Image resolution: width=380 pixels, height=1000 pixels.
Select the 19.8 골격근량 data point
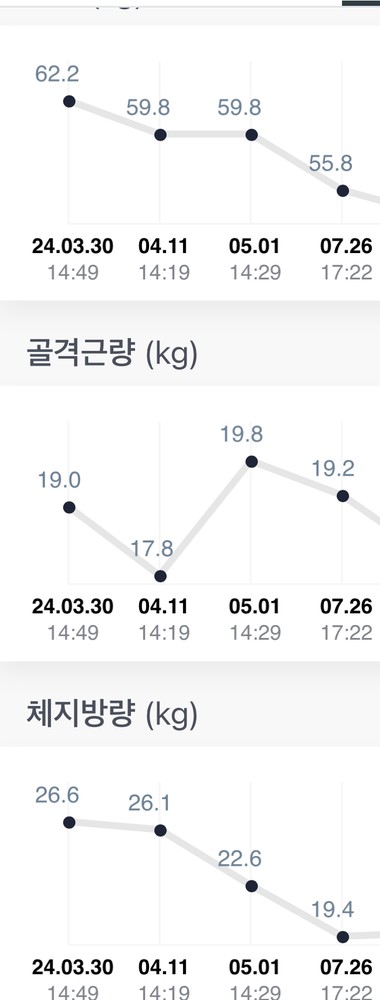pyautogui.click(x=251, y=461)
